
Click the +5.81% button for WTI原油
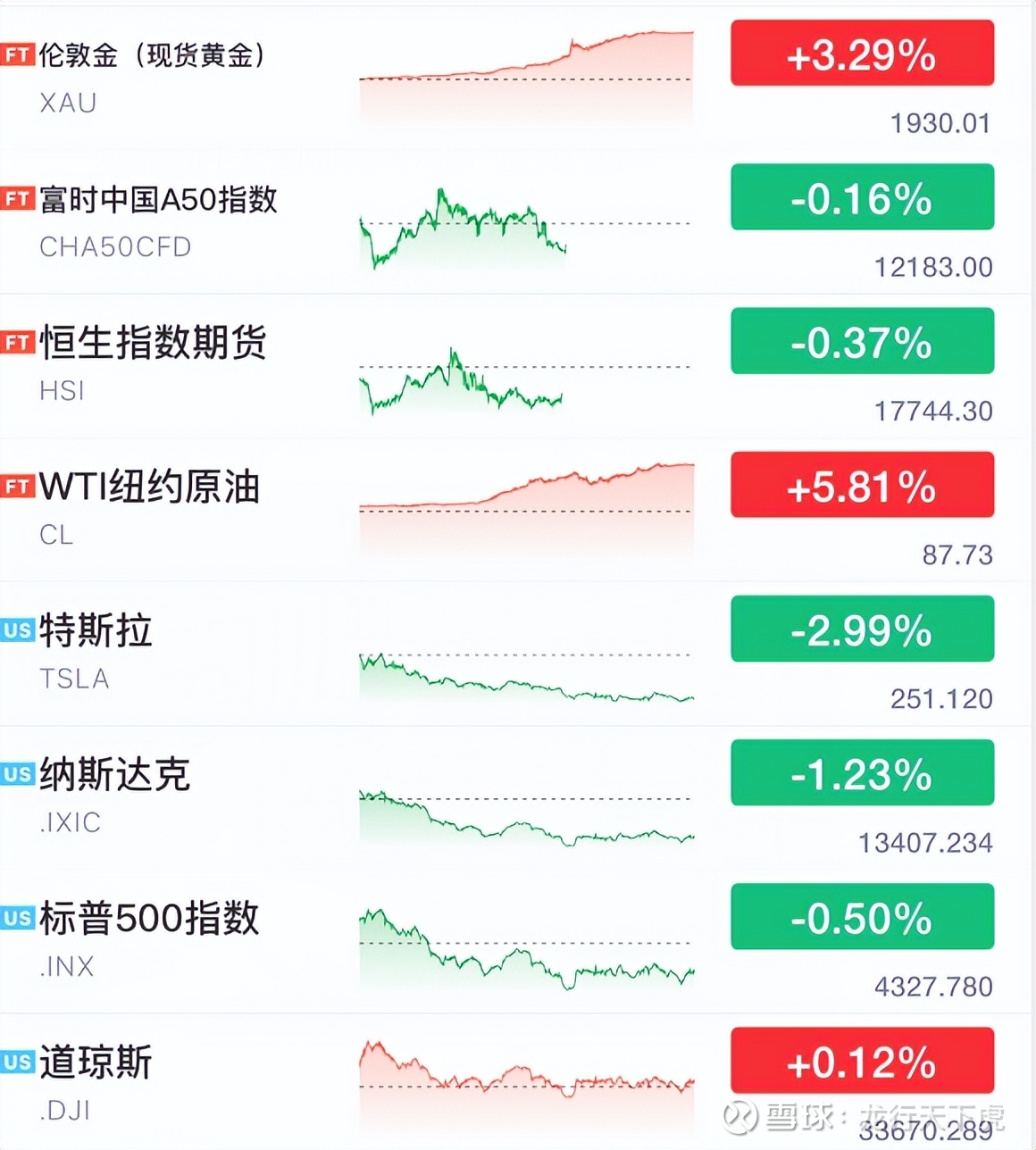(x=861, y=485)
